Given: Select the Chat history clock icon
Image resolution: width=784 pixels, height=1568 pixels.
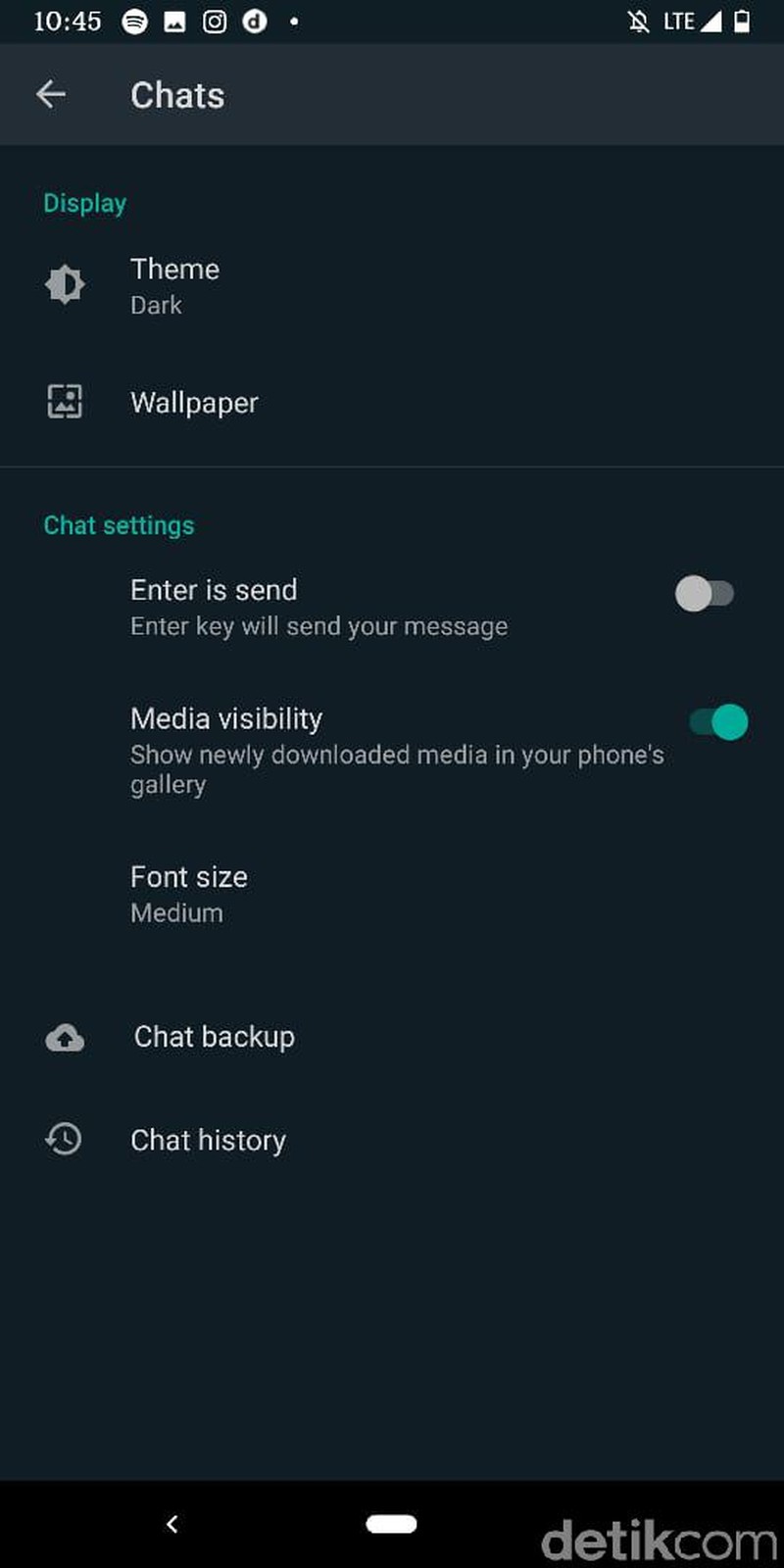Looking at the screenshot, I should [63, 1140].
